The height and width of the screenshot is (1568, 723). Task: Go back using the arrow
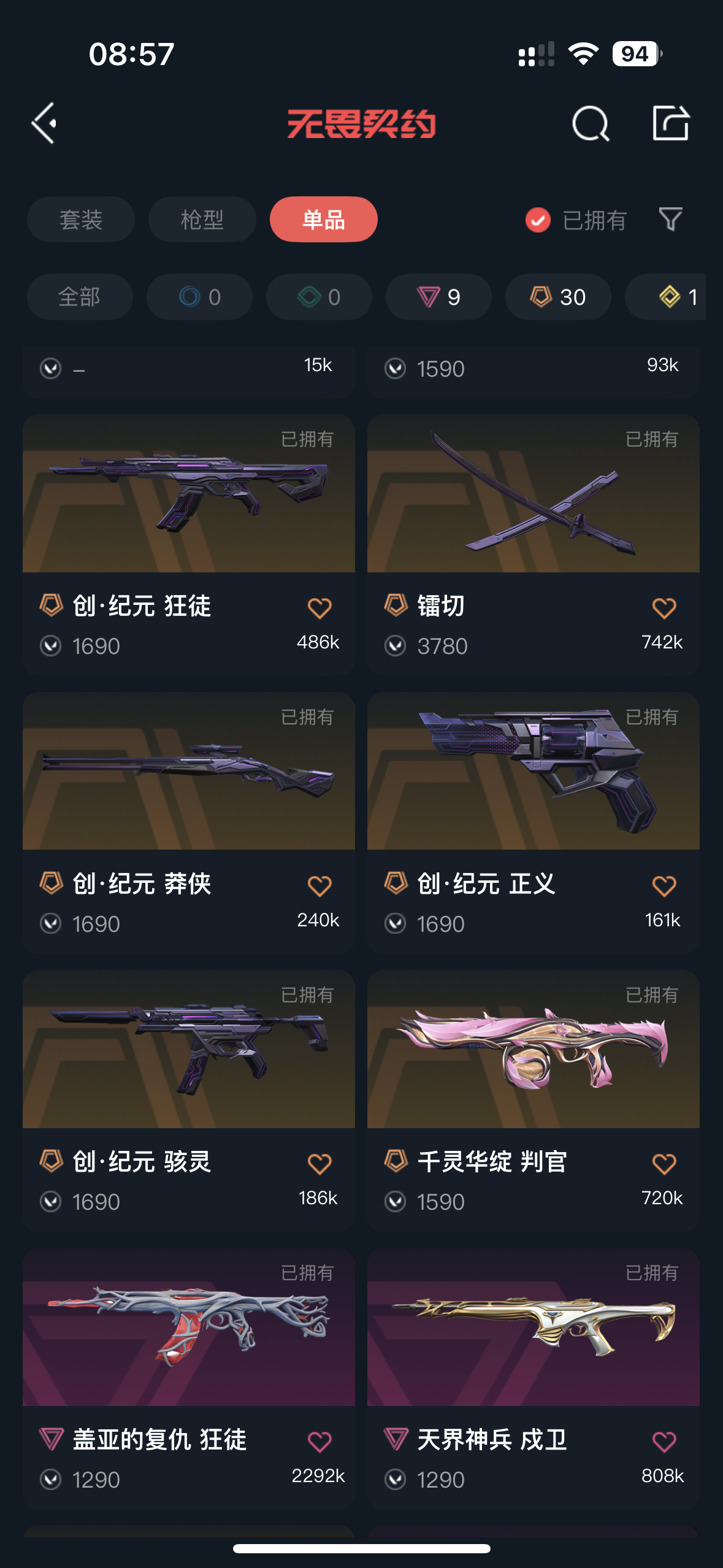pos(44,123)
